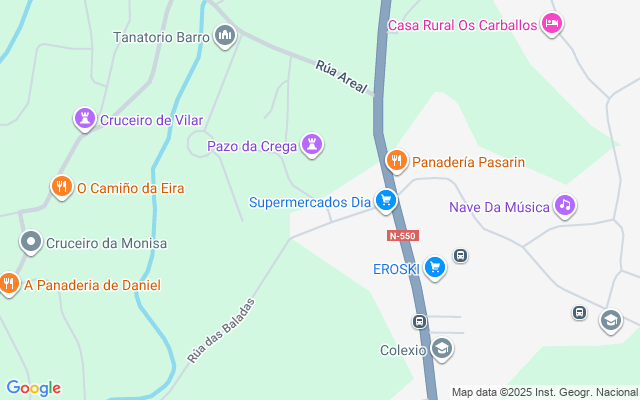This screenshot has width=640, height=400.
Task: Open the Google logo link
Action: click(x=33, y=388)
